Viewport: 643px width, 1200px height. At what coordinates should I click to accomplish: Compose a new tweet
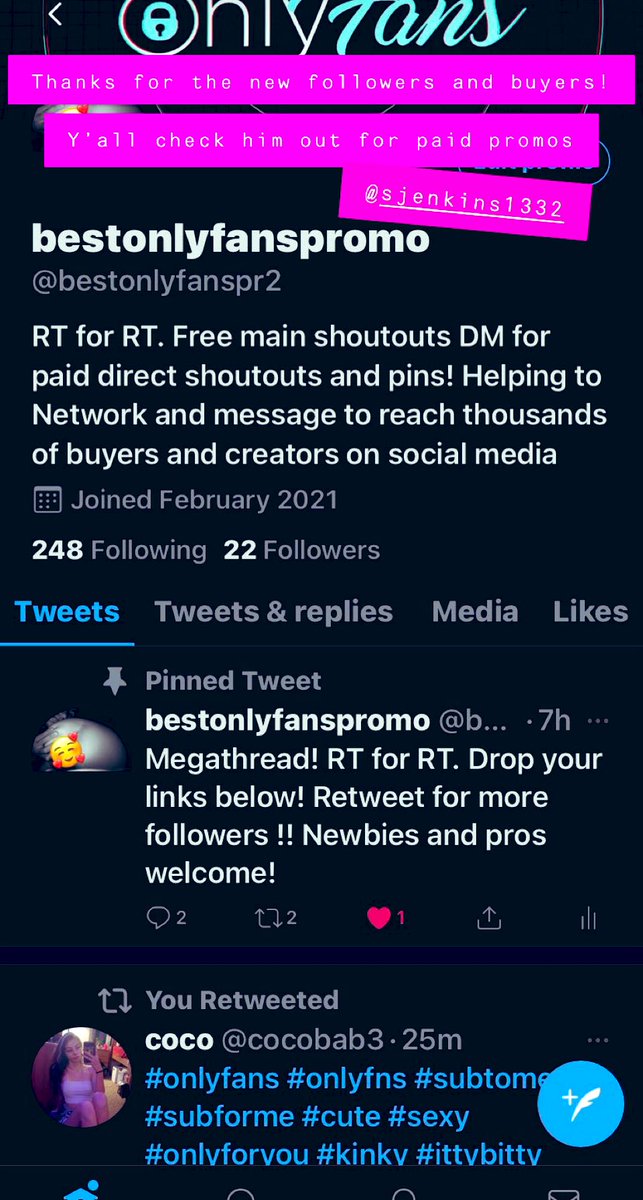581,1103
